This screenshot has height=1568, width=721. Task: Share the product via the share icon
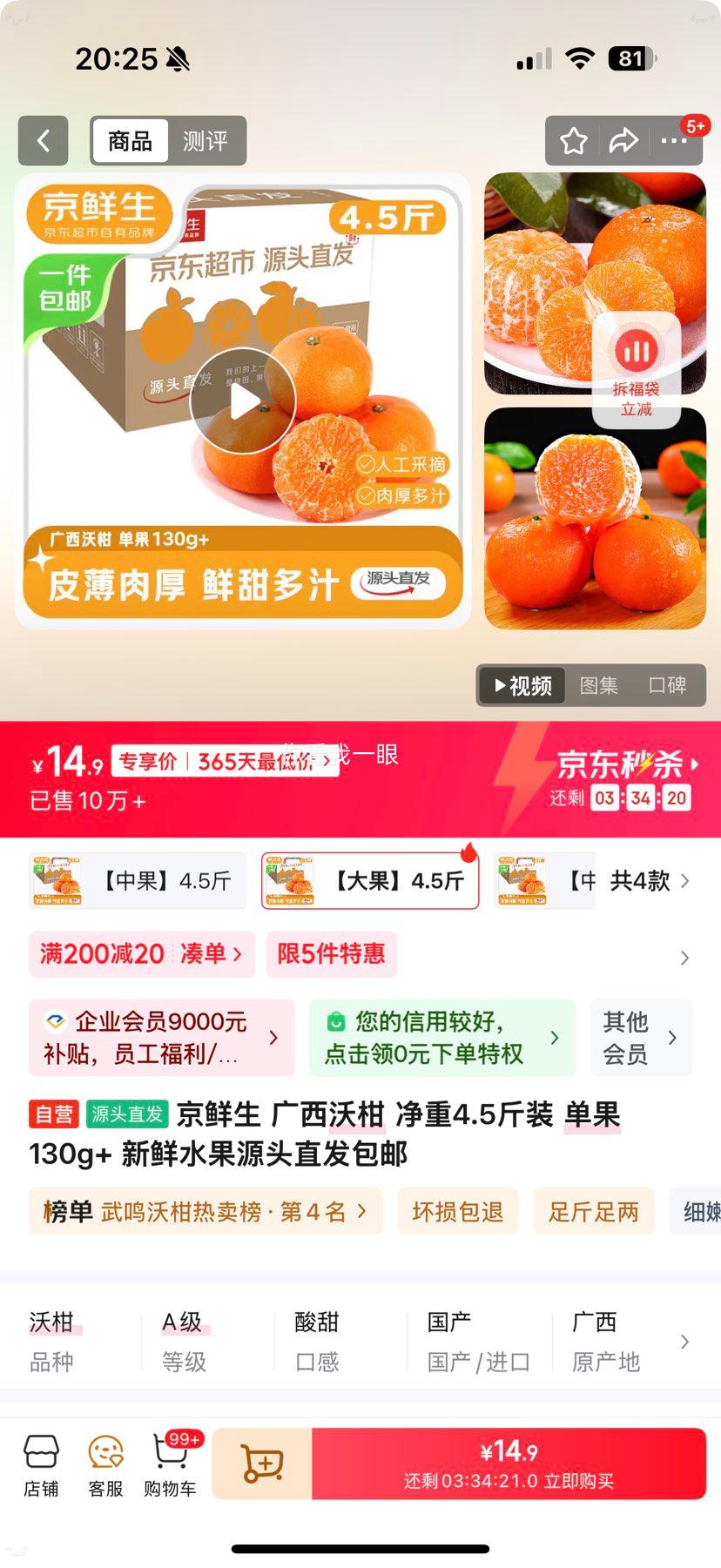pyautogui.click(x=624, y=141)
